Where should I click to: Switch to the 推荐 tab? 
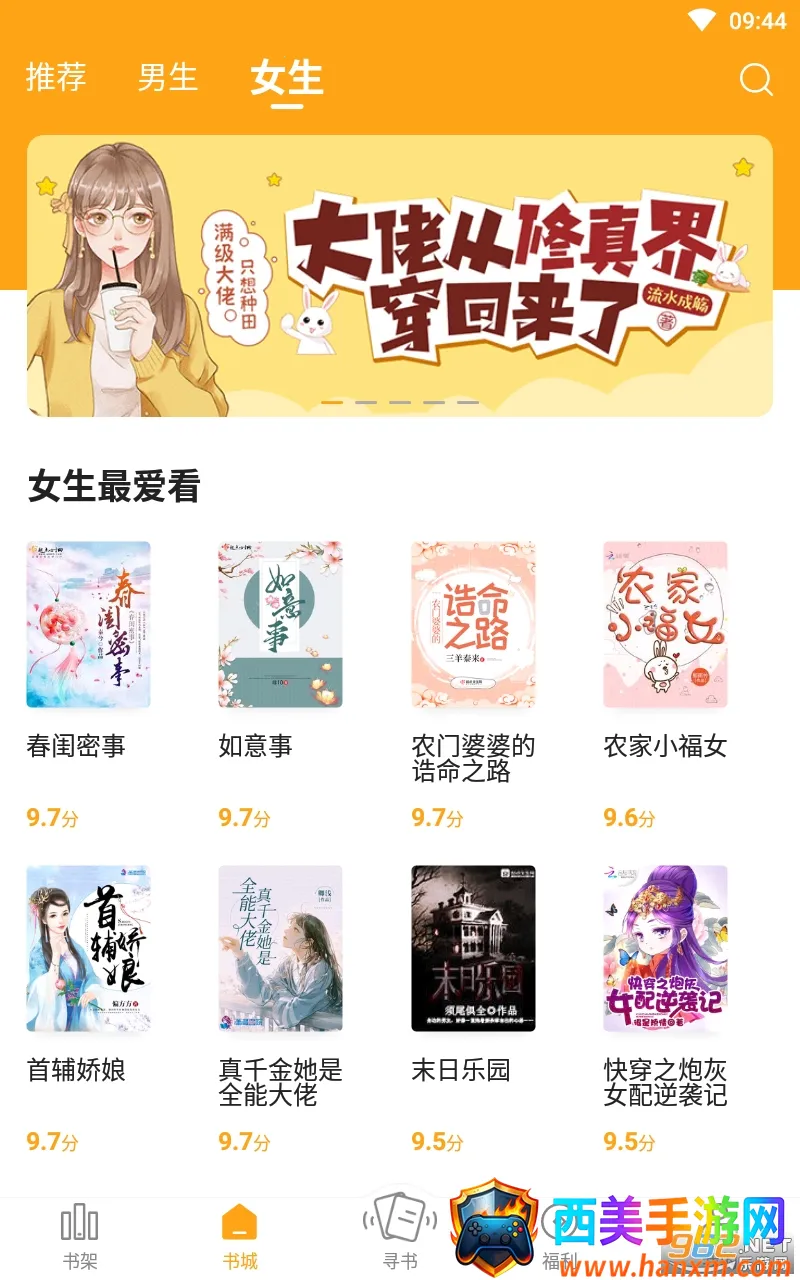pos(56,77)
